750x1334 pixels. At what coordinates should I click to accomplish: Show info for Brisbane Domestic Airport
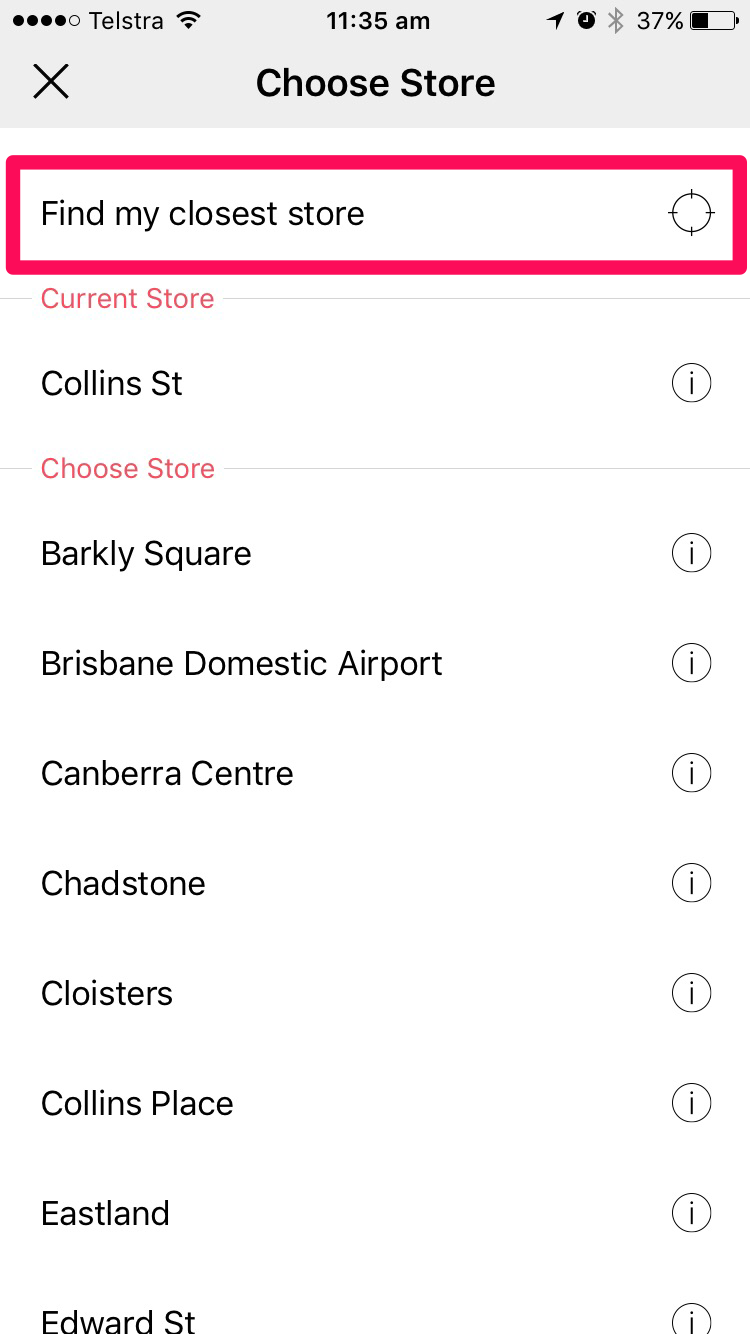pos(691,663)
